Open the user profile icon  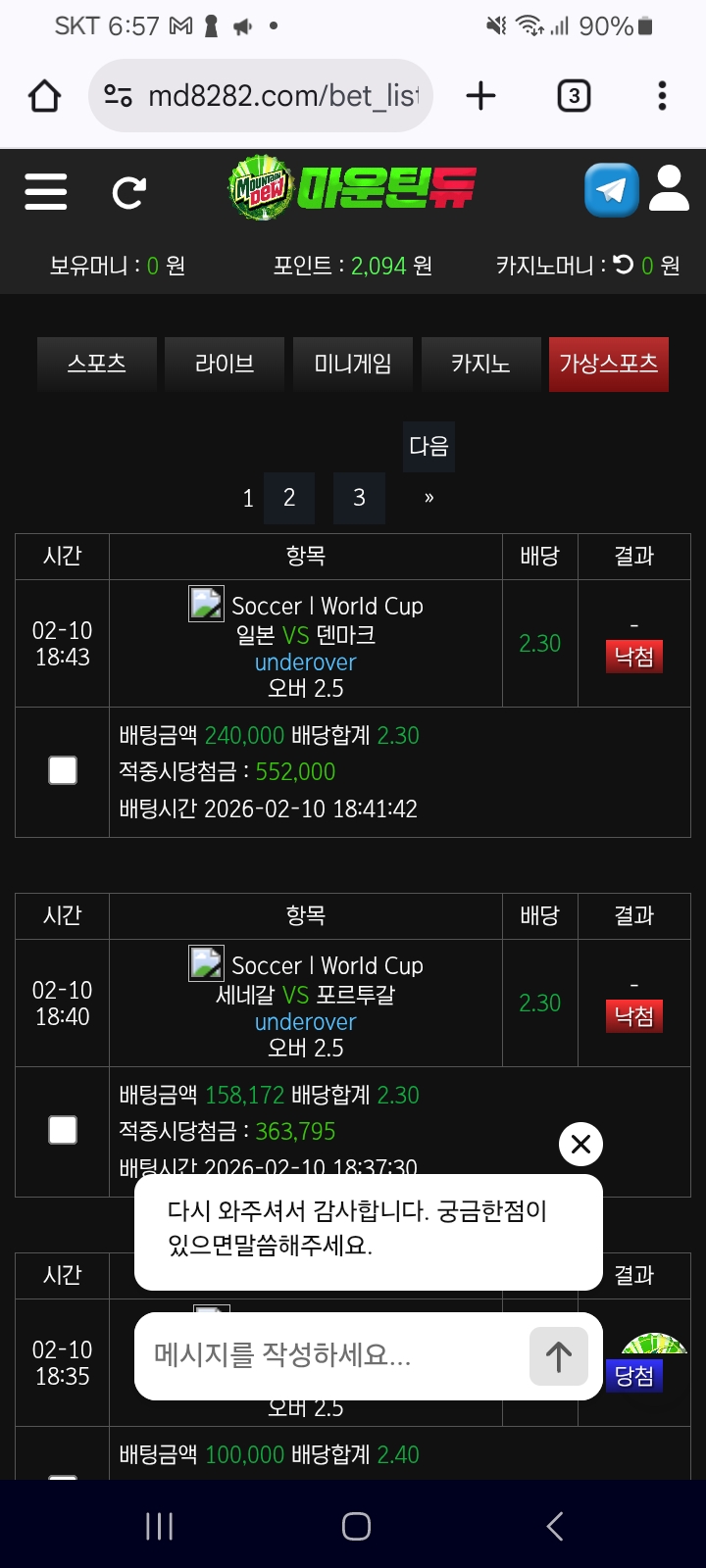click(670, 189)
